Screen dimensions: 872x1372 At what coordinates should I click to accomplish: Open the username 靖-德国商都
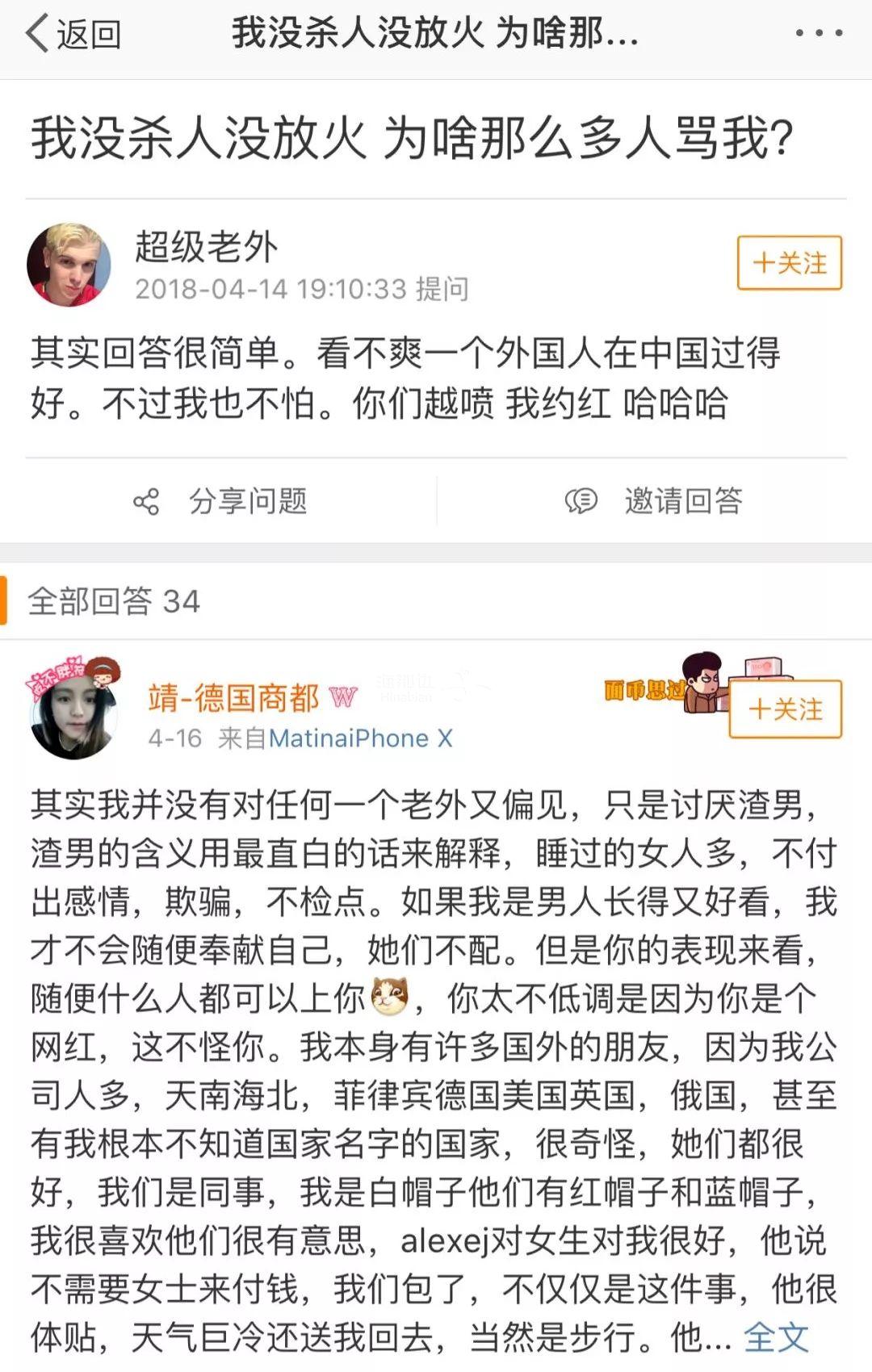(234, 697)
